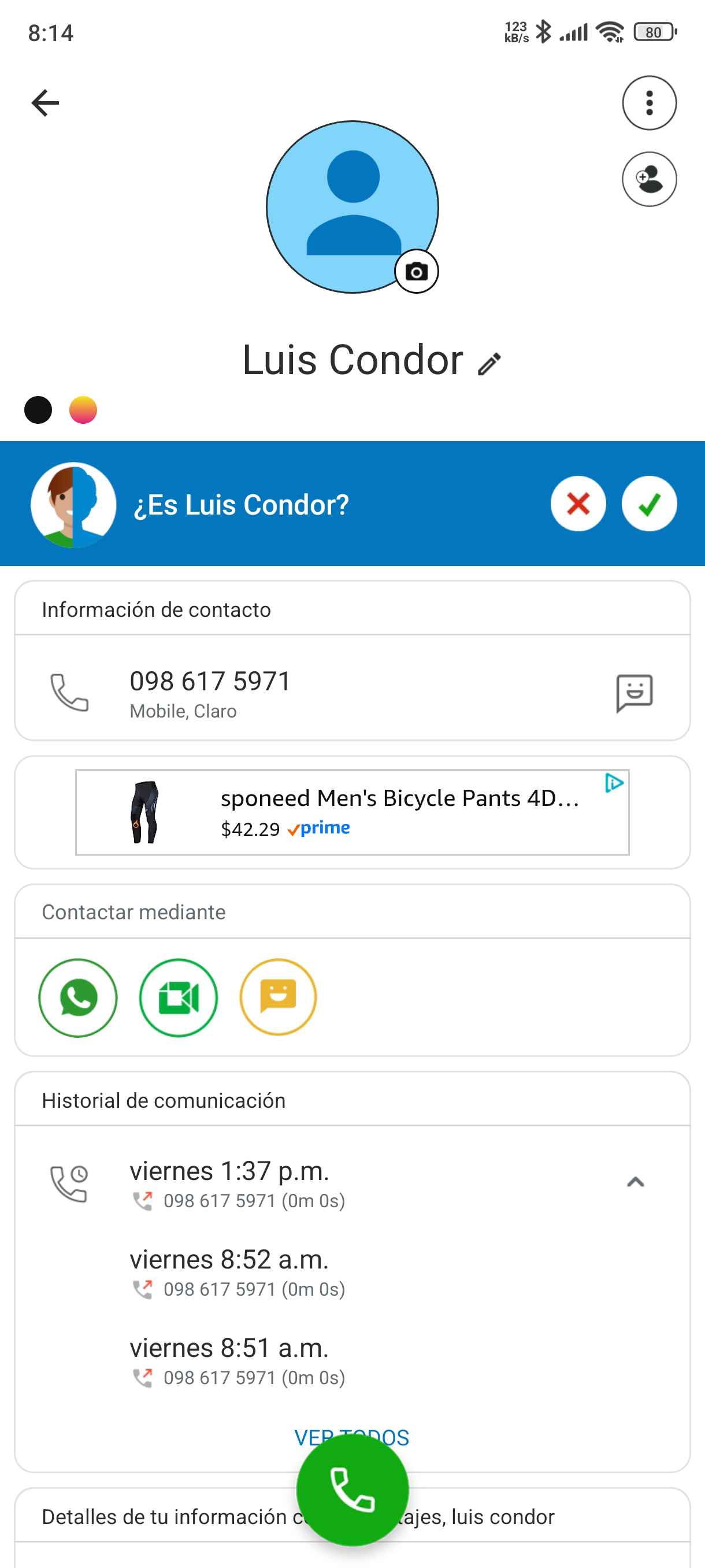Send an SMS to 098 617 5971
705x1568 pixels.
tap(634, 692)
